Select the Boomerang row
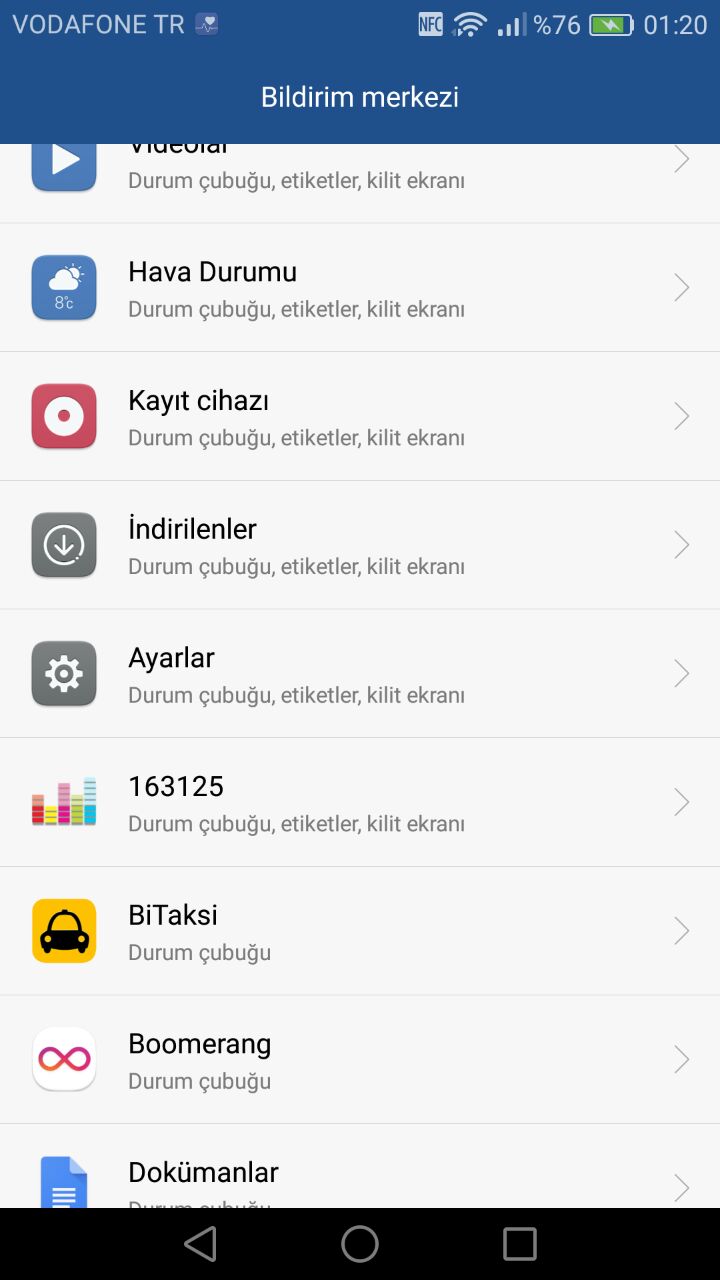720x1280 pixels. (360, 1059)
